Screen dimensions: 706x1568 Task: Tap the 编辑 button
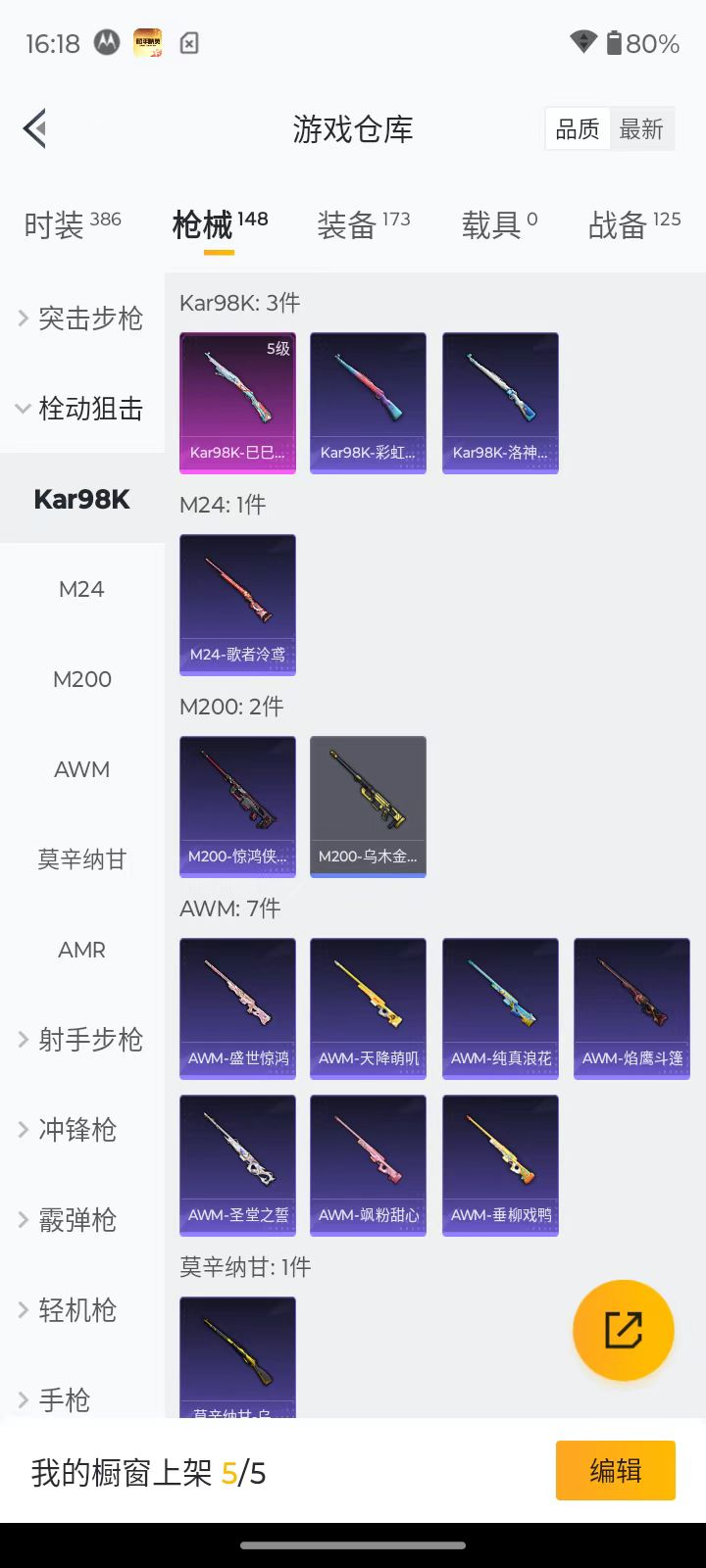(x=615, y=1470)
